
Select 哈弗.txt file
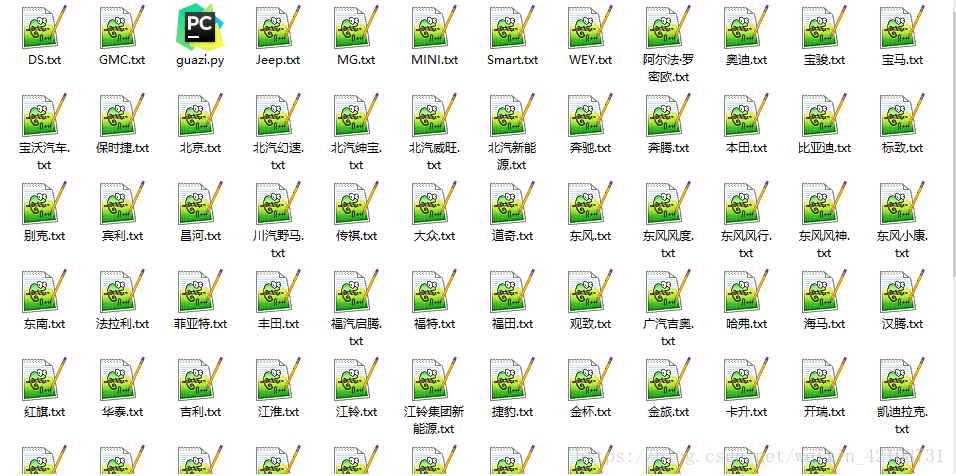746,292
